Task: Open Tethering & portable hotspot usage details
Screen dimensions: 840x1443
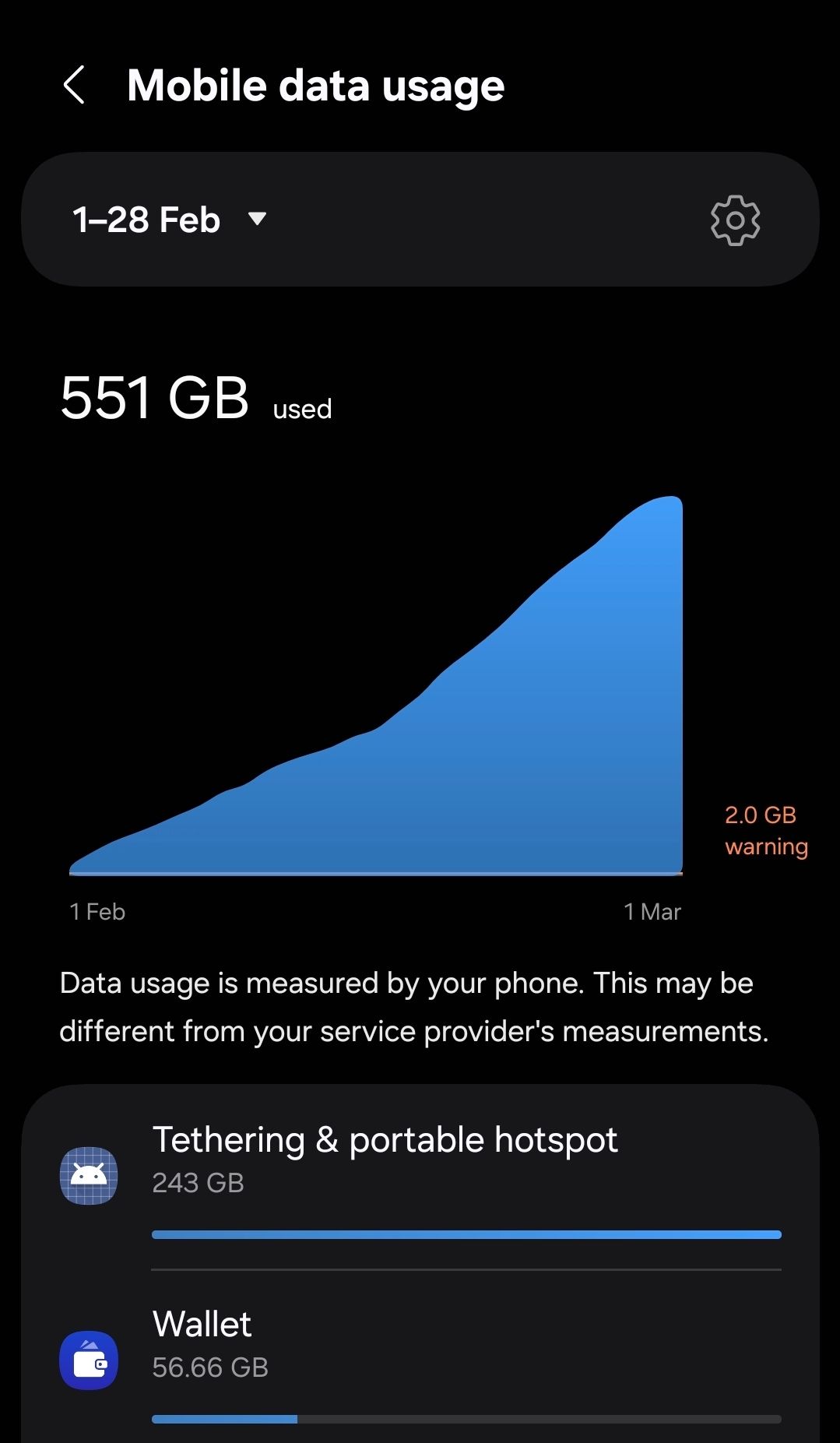Action: [x=420, y=1176]
